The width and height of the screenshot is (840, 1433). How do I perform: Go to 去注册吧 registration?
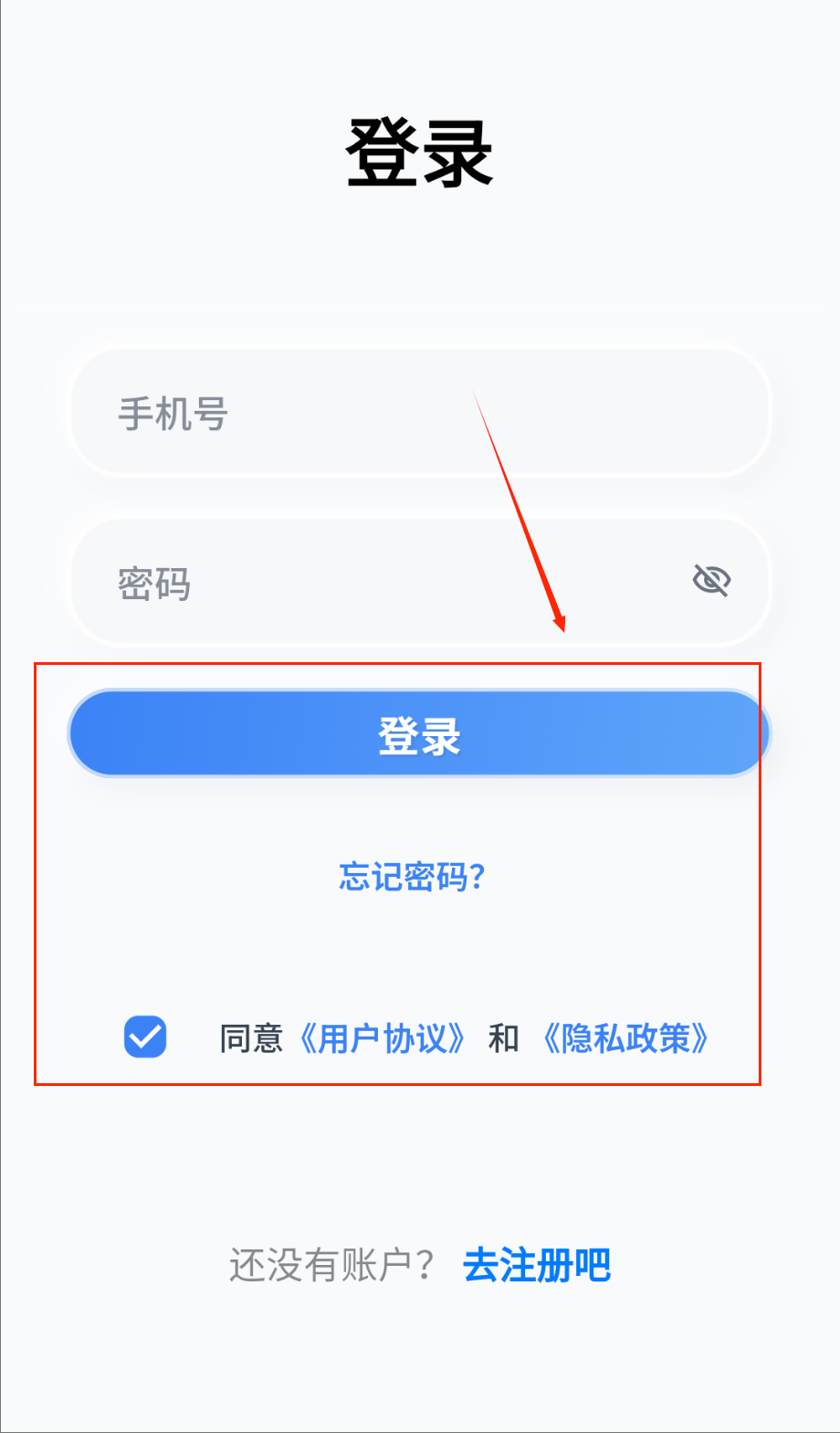(x=537, y=1265)
